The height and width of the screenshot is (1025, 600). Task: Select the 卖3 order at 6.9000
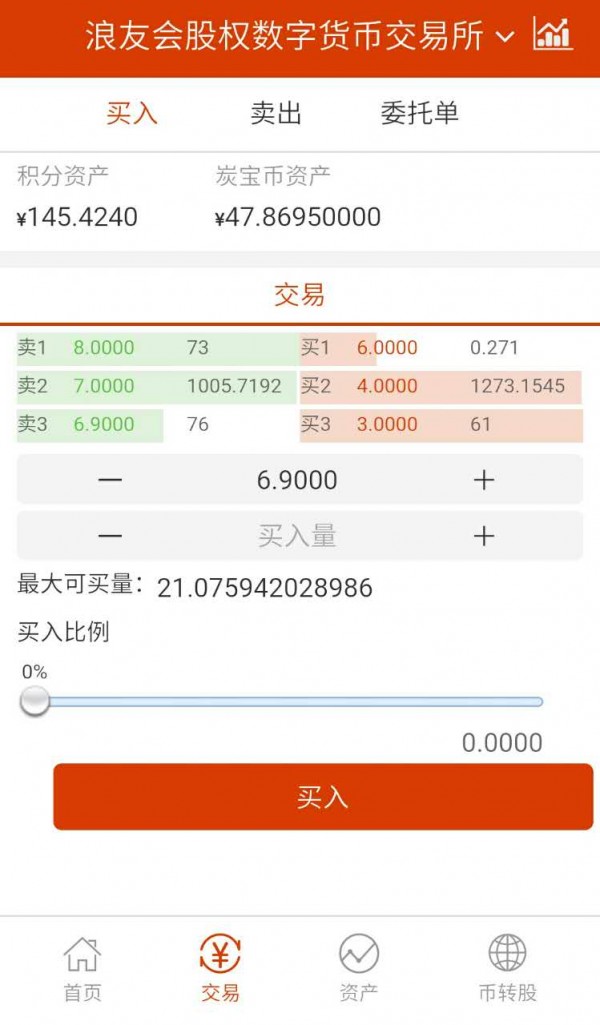157,424
